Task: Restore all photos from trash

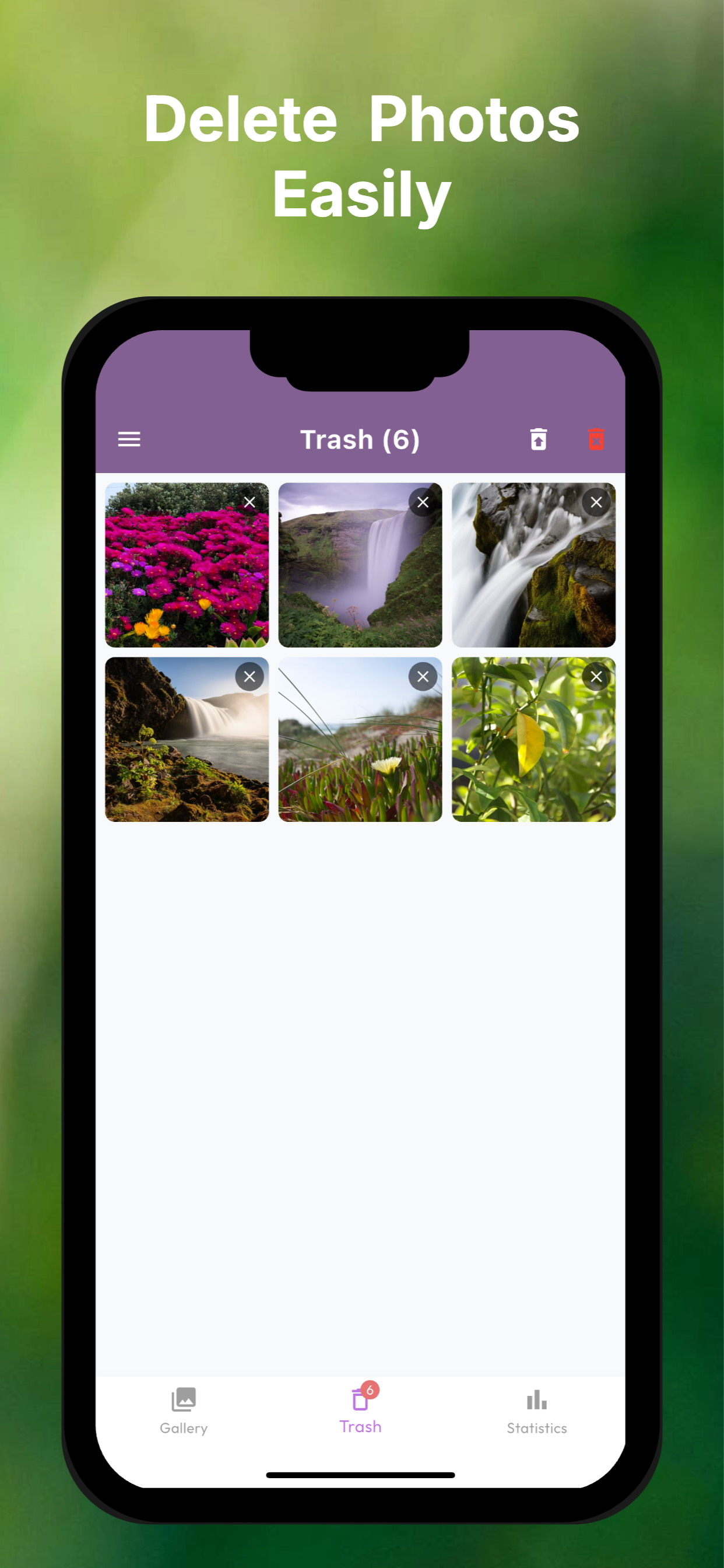Action: (538, 439)
